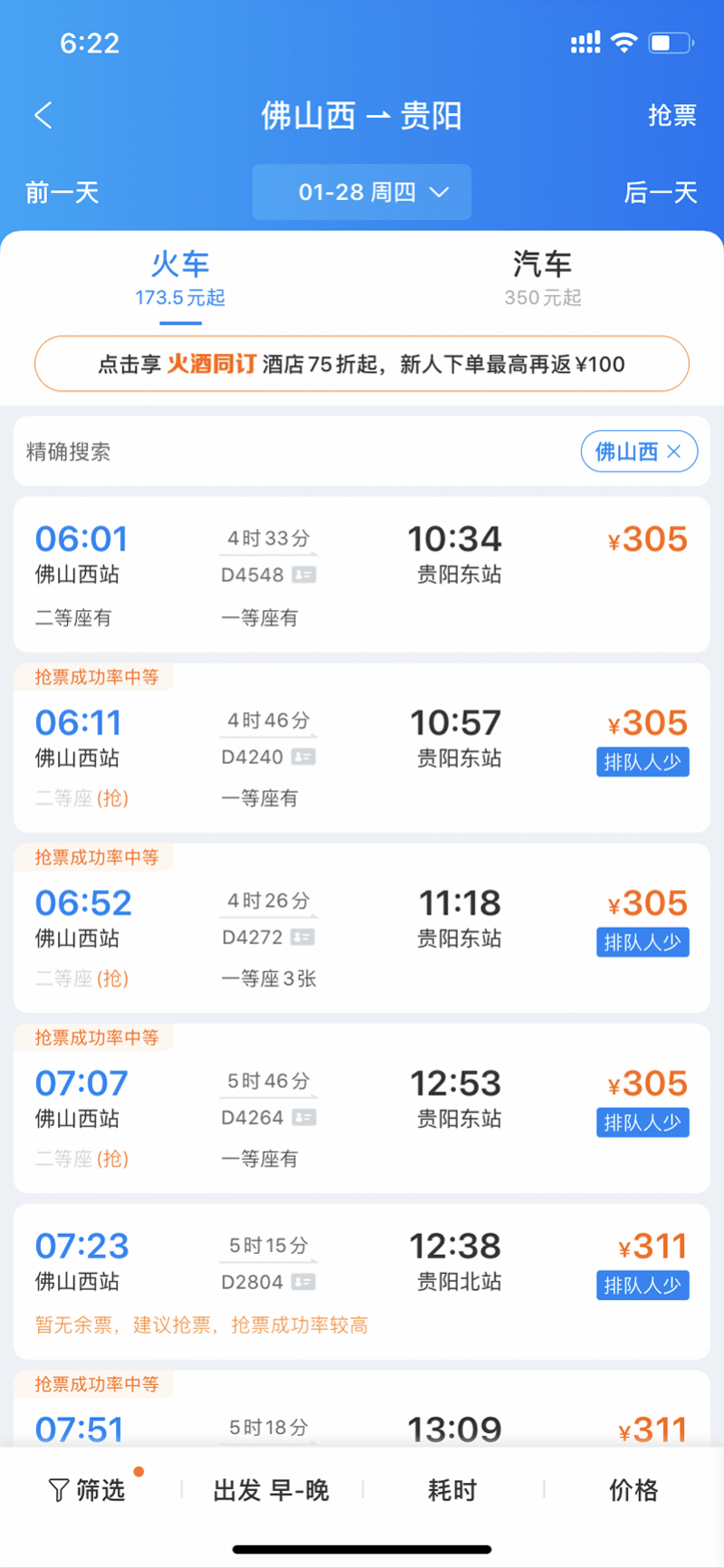Image resolution: width=724 pixels, height=1568 pixels.
Task: Sort by 耗时 duration
Action: (452, 1490)
